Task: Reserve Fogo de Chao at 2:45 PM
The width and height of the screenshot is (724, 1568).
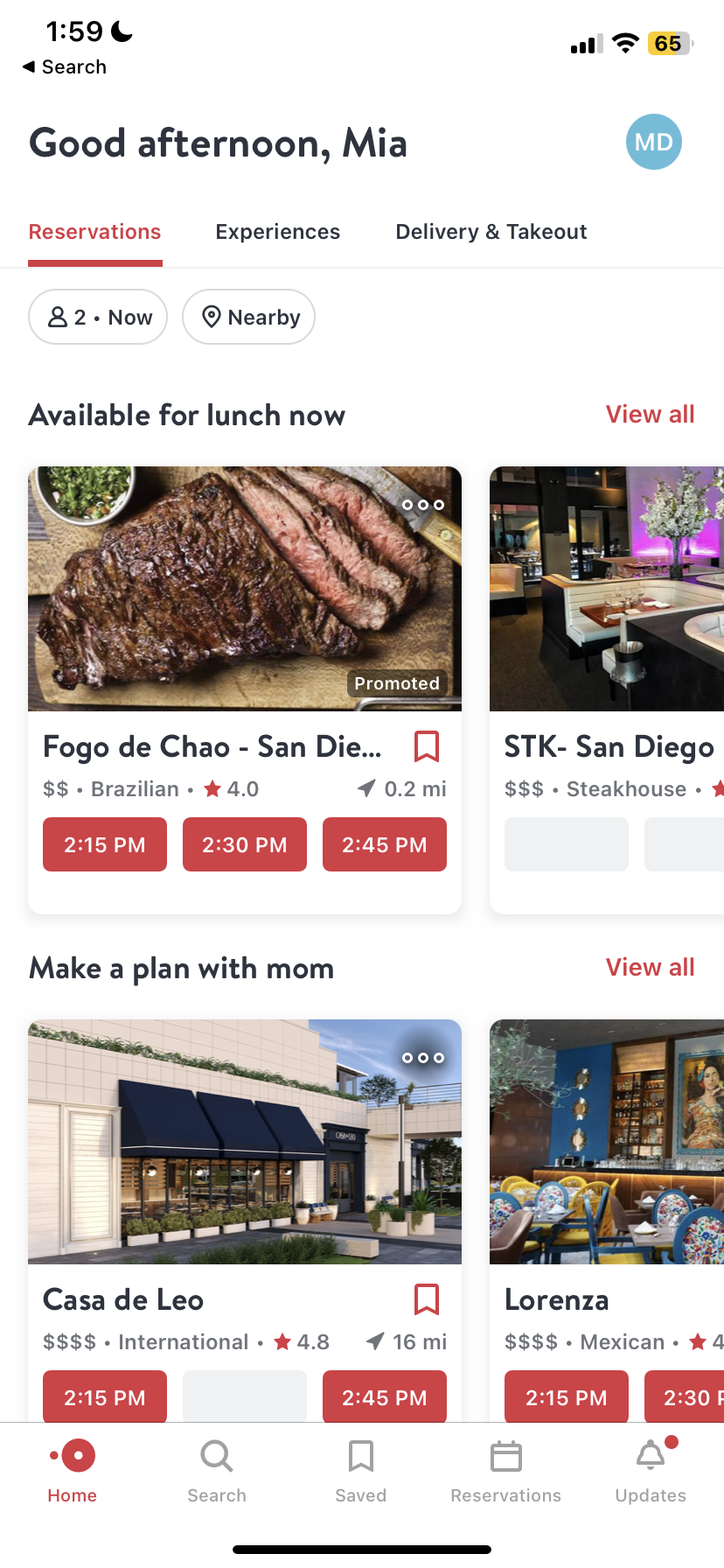Action: [385, 844]
